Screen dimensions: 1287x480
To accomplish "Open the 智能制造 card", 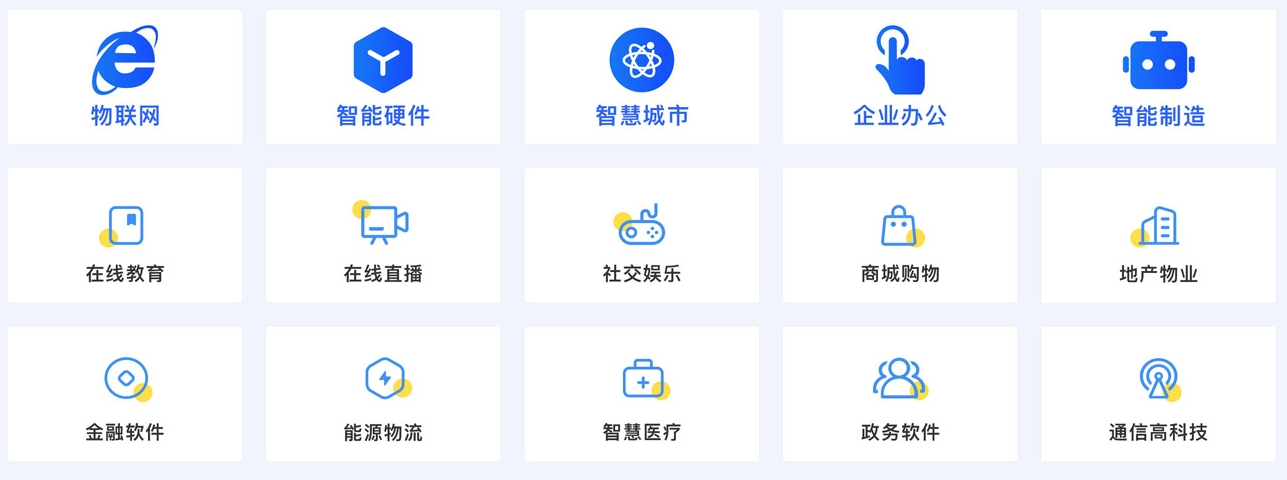I will pos(1158,78).
